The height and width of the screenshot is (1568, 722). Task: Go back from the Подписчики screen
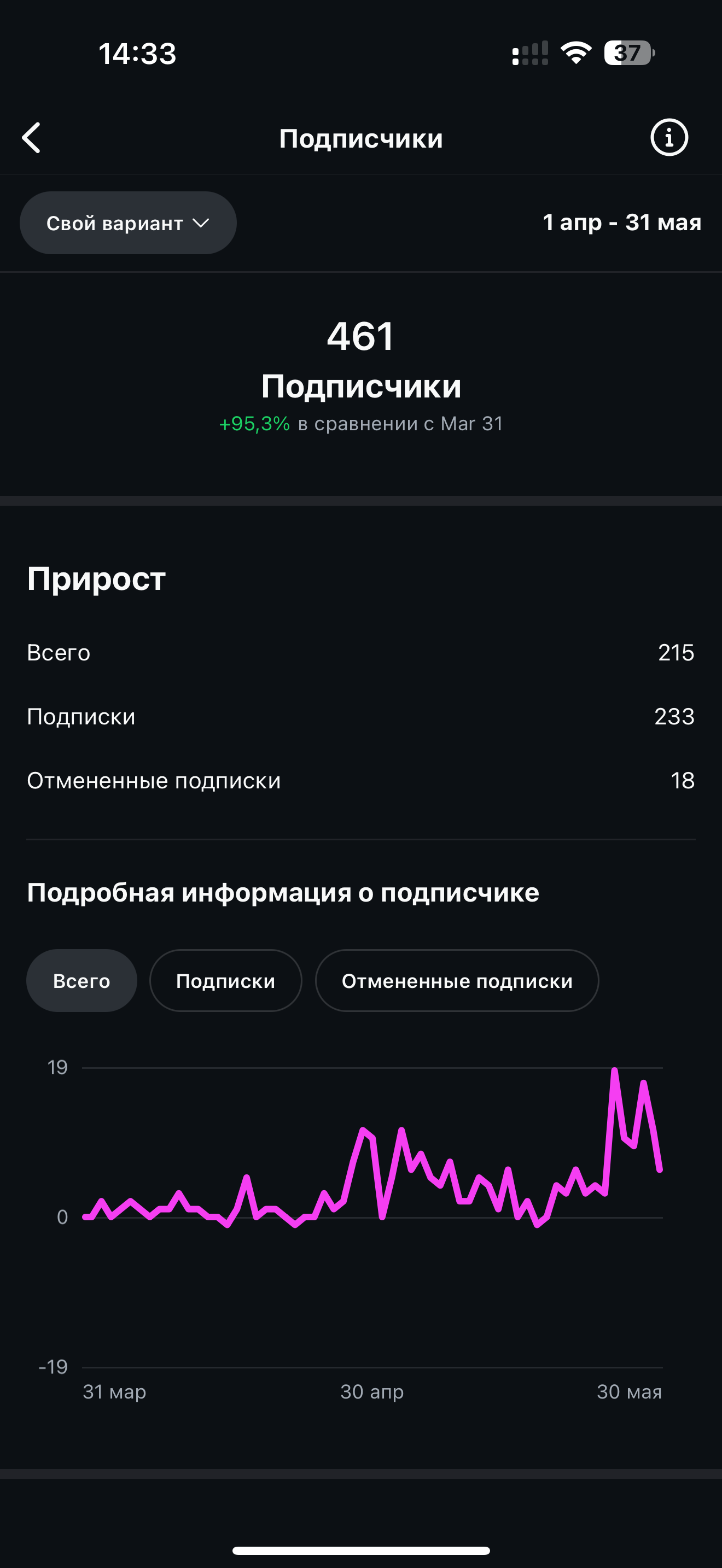[x=32, y=138]
